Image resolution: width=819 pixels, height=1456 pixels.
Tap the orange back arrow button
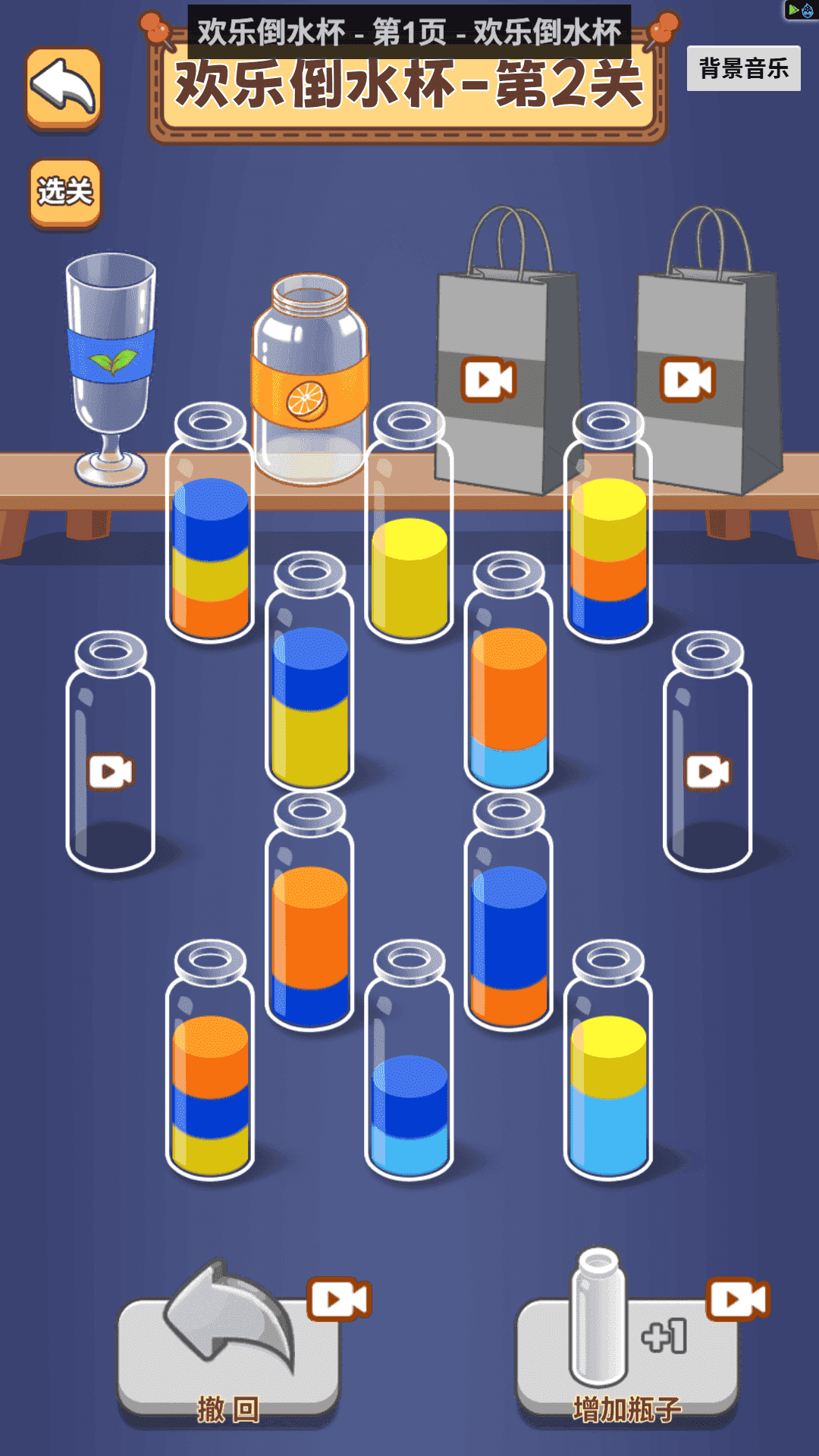pos(64,89)
